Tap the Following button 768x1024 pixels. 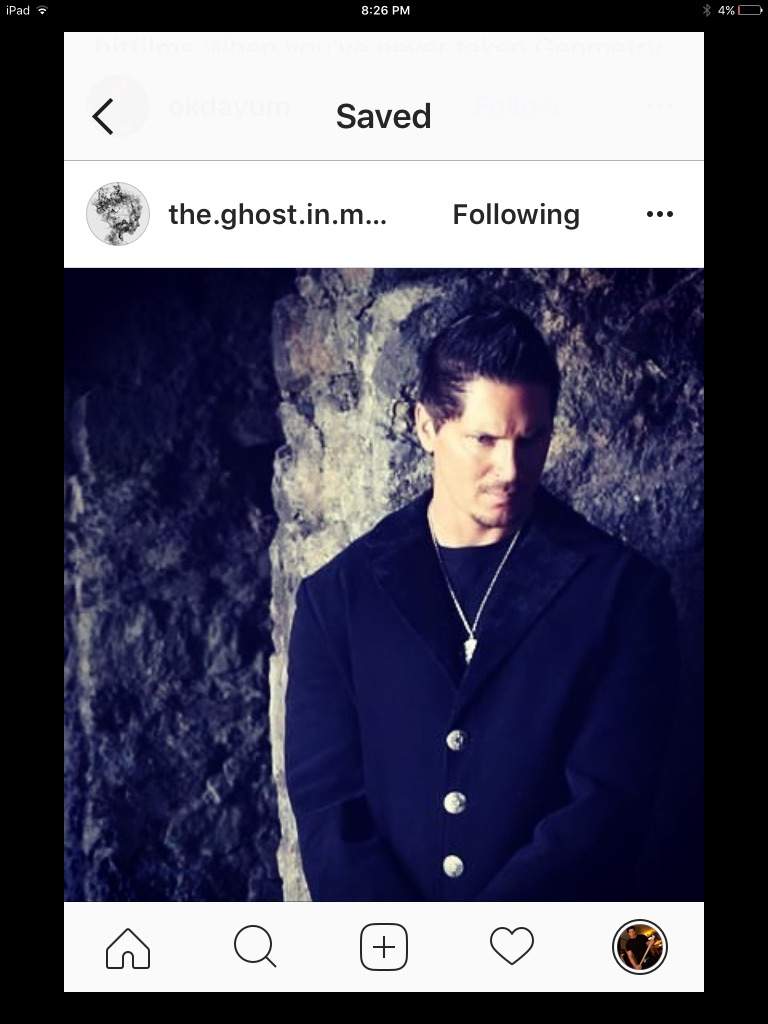(x=516, y=214)
